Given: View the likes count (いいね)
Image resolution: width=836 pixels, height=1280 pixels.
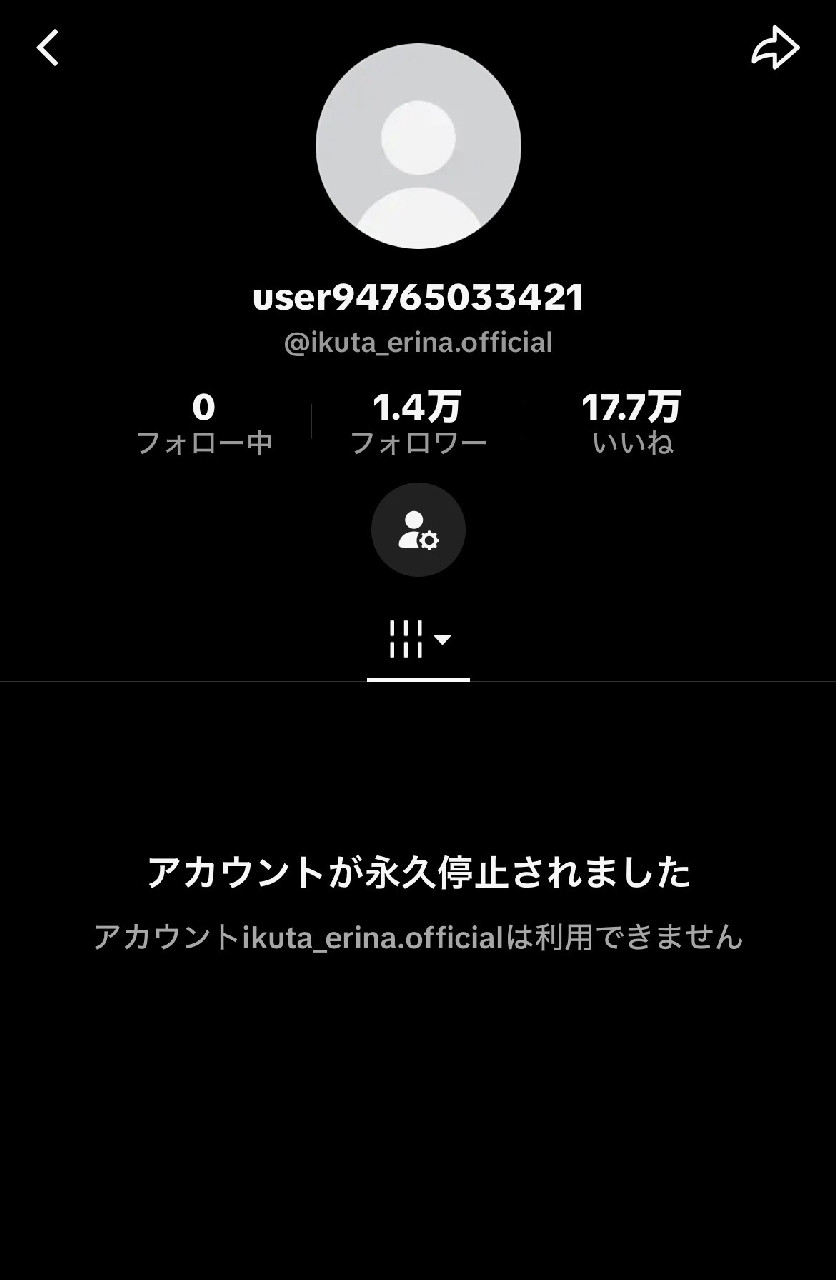Looking at the screenshot, I should pyautogui.click(x=632, y=424).
